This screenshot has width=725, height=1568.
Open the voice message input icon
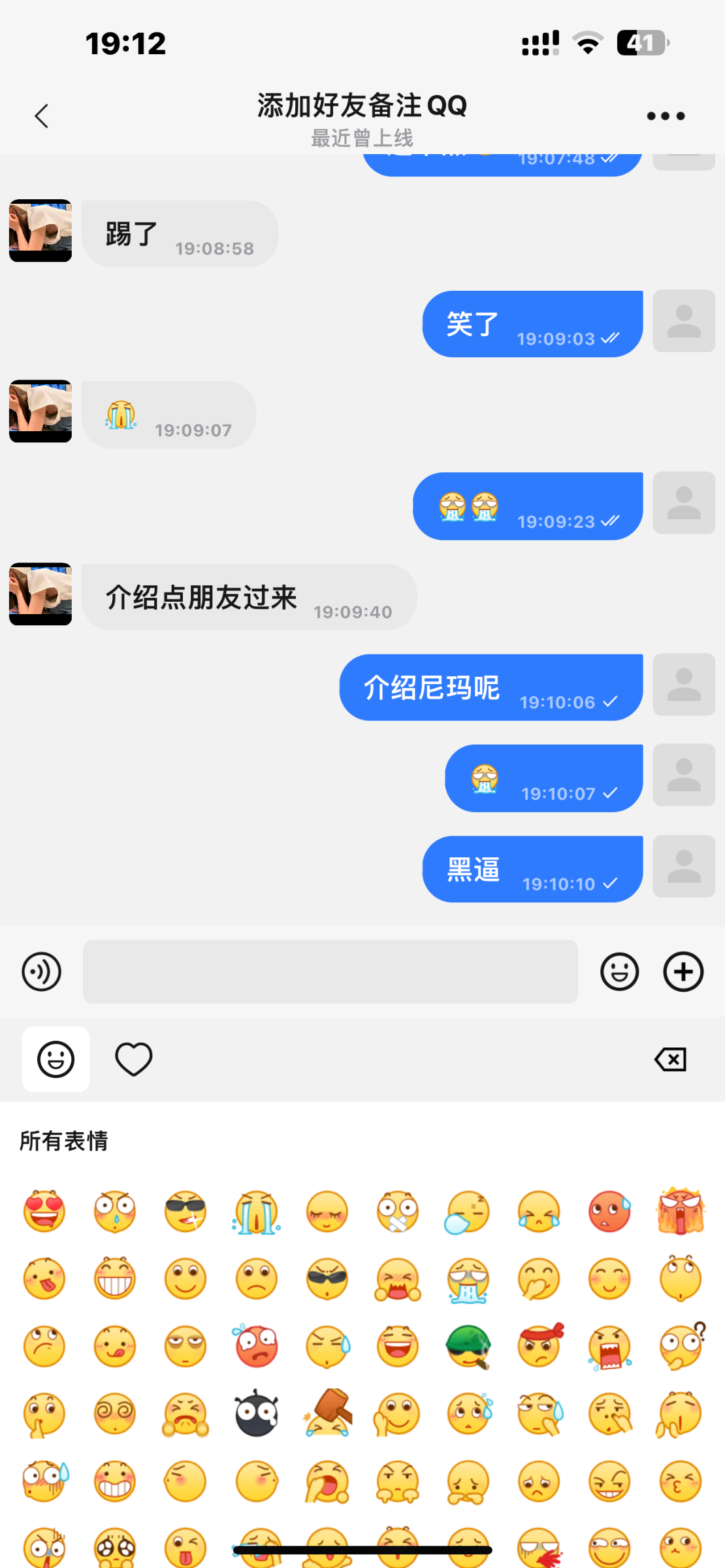[41, 972]
